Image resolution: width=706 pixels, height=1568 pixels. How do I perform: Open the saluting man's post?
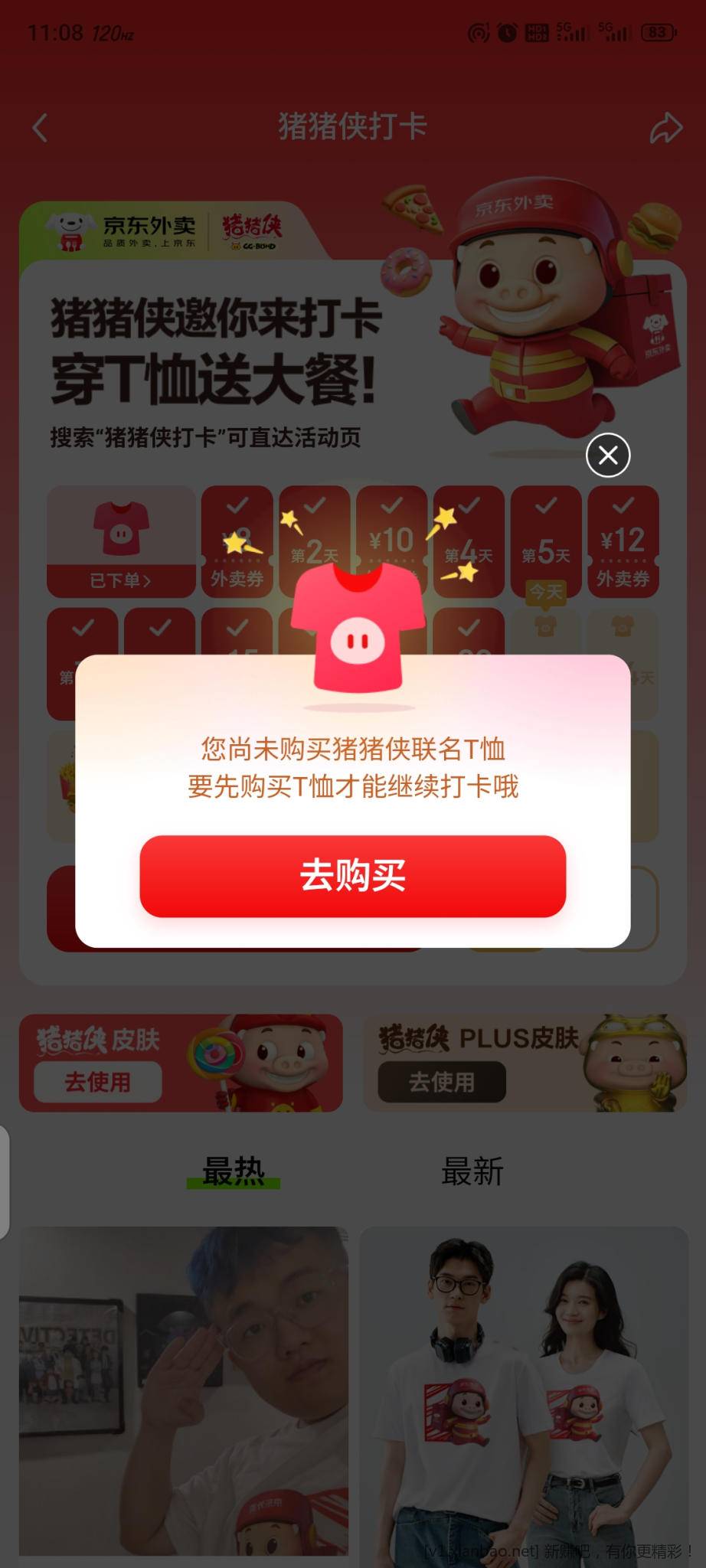[x=184, y=1390]
